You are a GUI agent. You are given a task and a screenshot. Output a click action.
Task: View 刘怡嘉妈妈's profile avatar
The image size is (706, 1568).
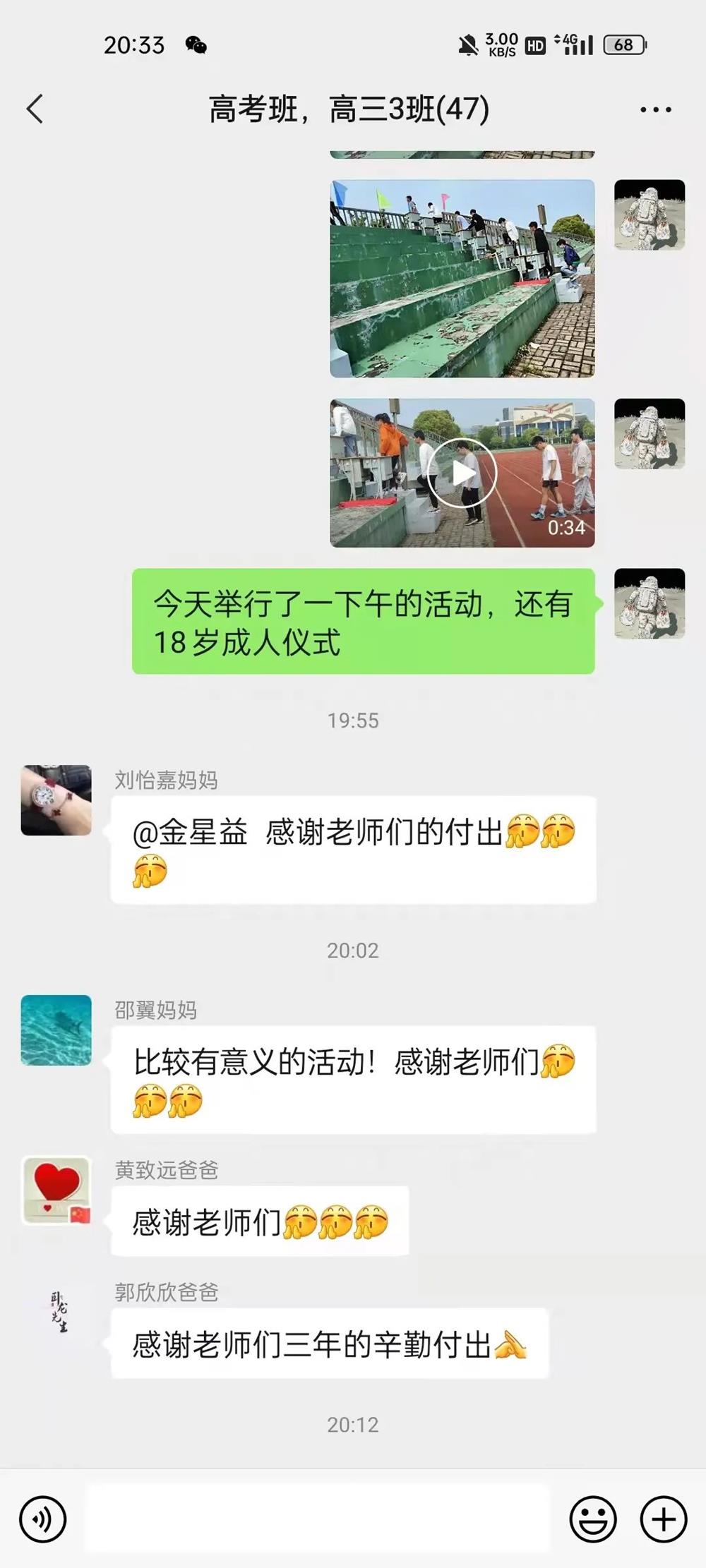click(x=56, y=800)
